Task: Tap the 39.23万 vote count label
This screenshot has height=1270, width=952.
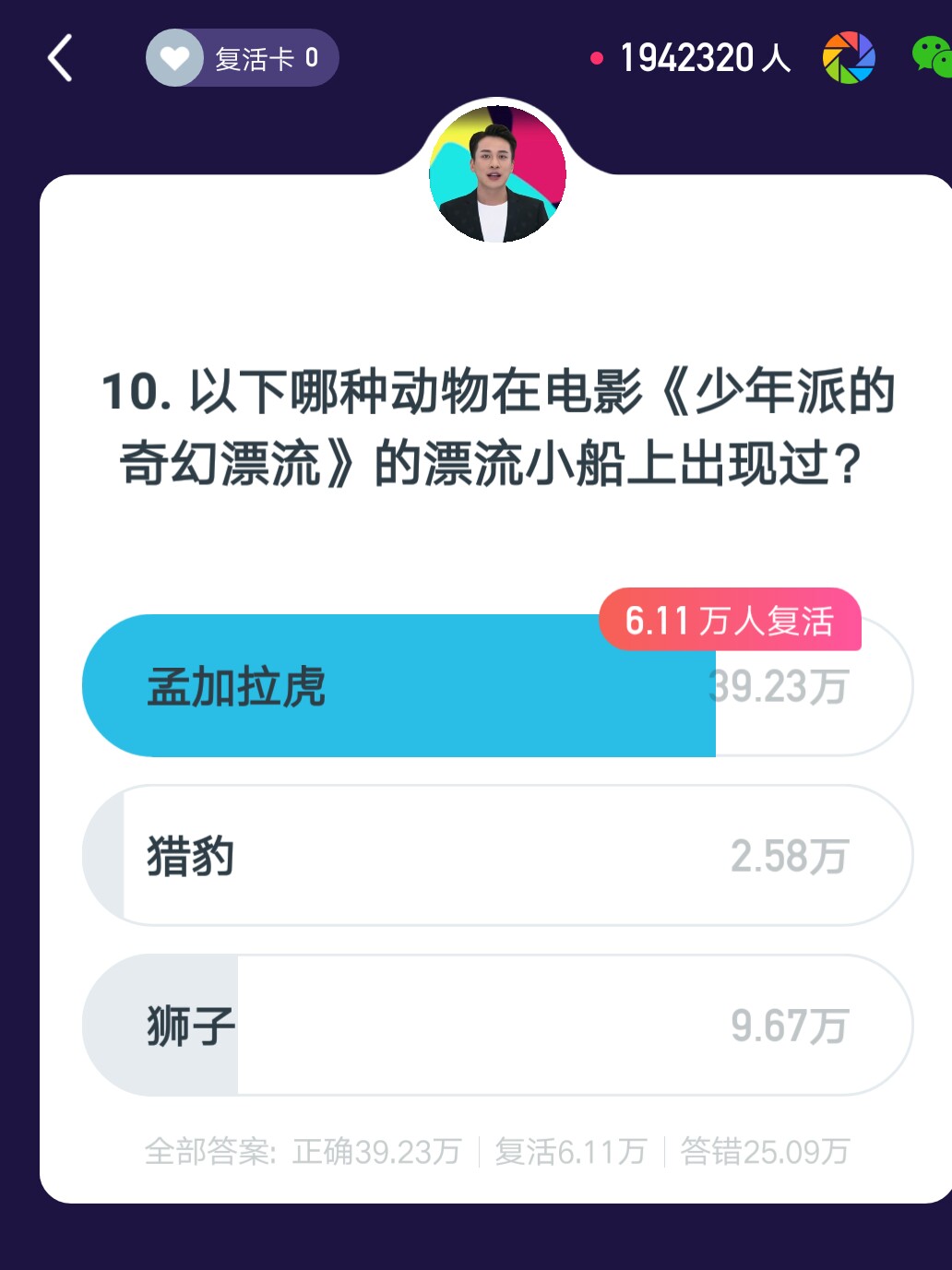Action: 777,685
